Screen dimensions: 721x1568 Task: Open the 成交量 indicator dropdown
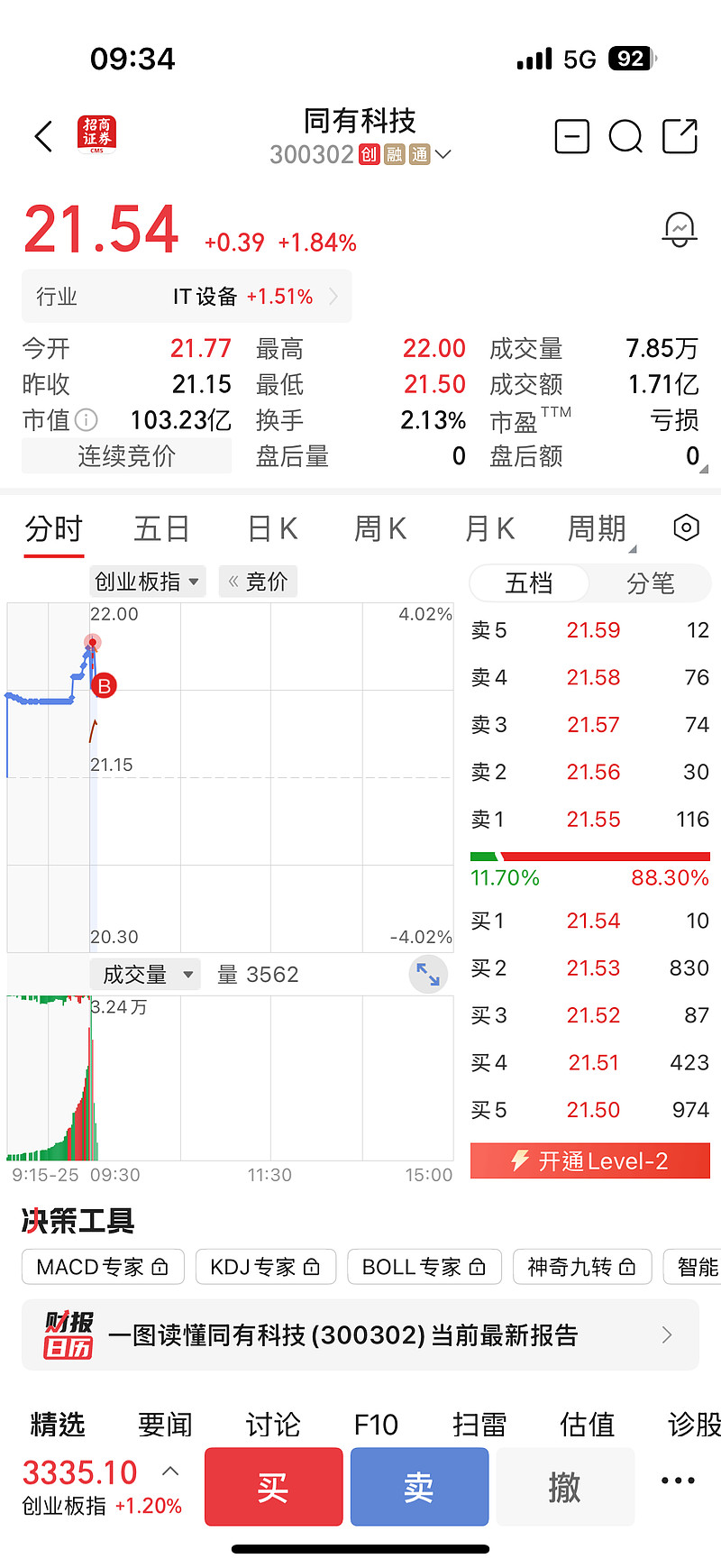(x=147, y=975)
